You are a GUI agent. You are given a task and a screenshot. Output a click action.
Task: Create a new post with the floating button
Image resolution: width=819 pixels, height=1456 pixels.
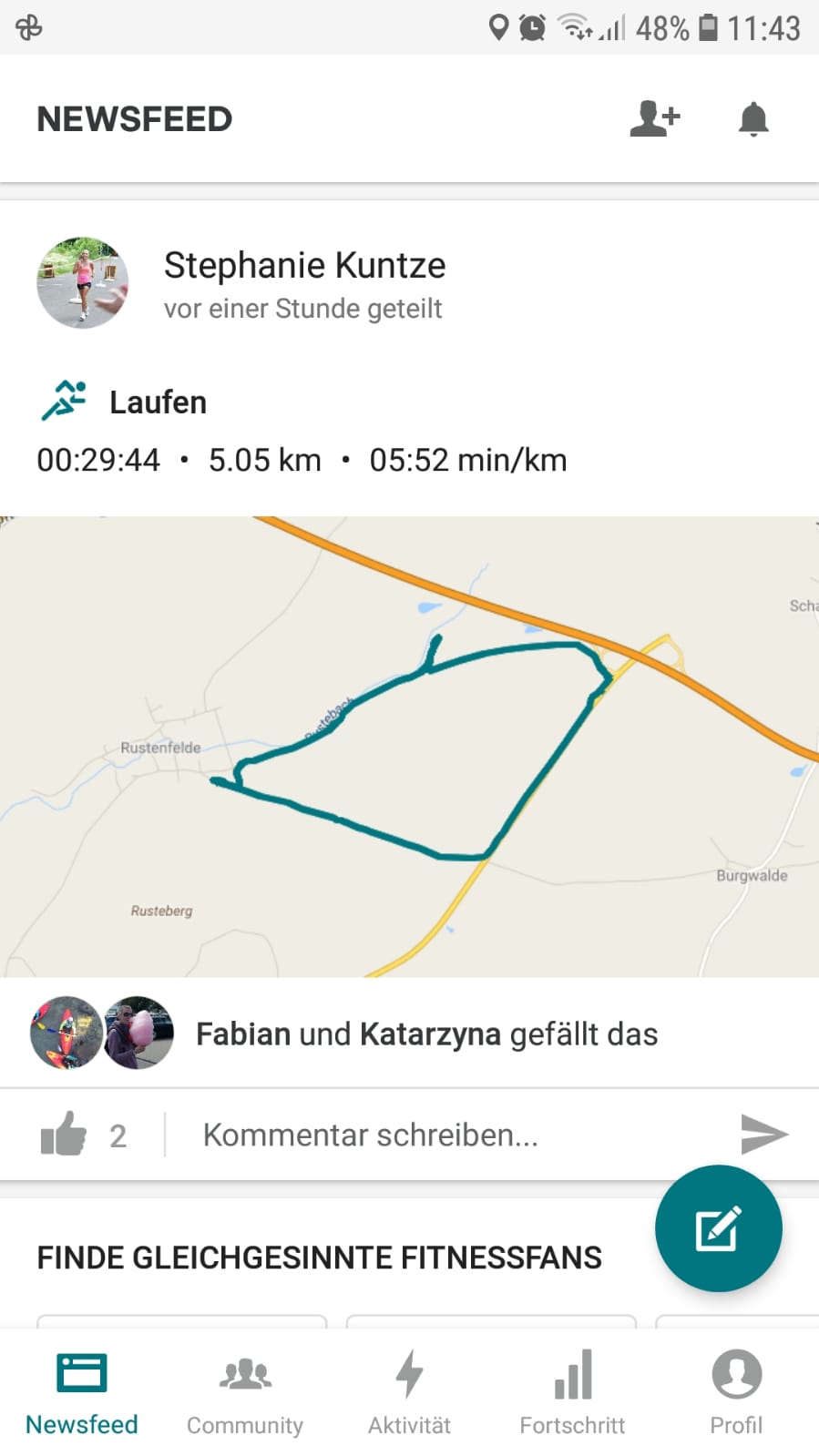(718, 1228)
